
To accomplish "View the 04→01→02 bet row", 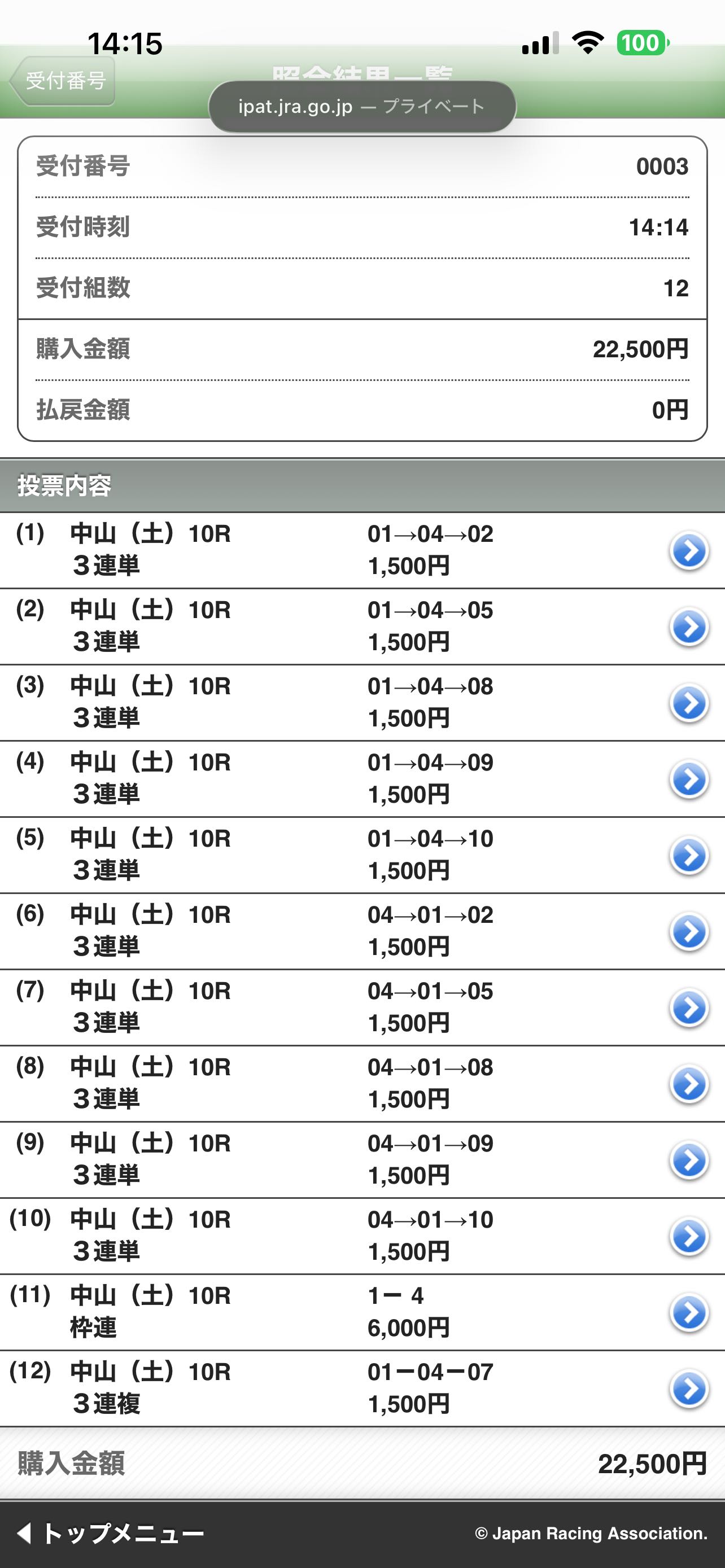I will pyautogui.click(x=688, y=931).
